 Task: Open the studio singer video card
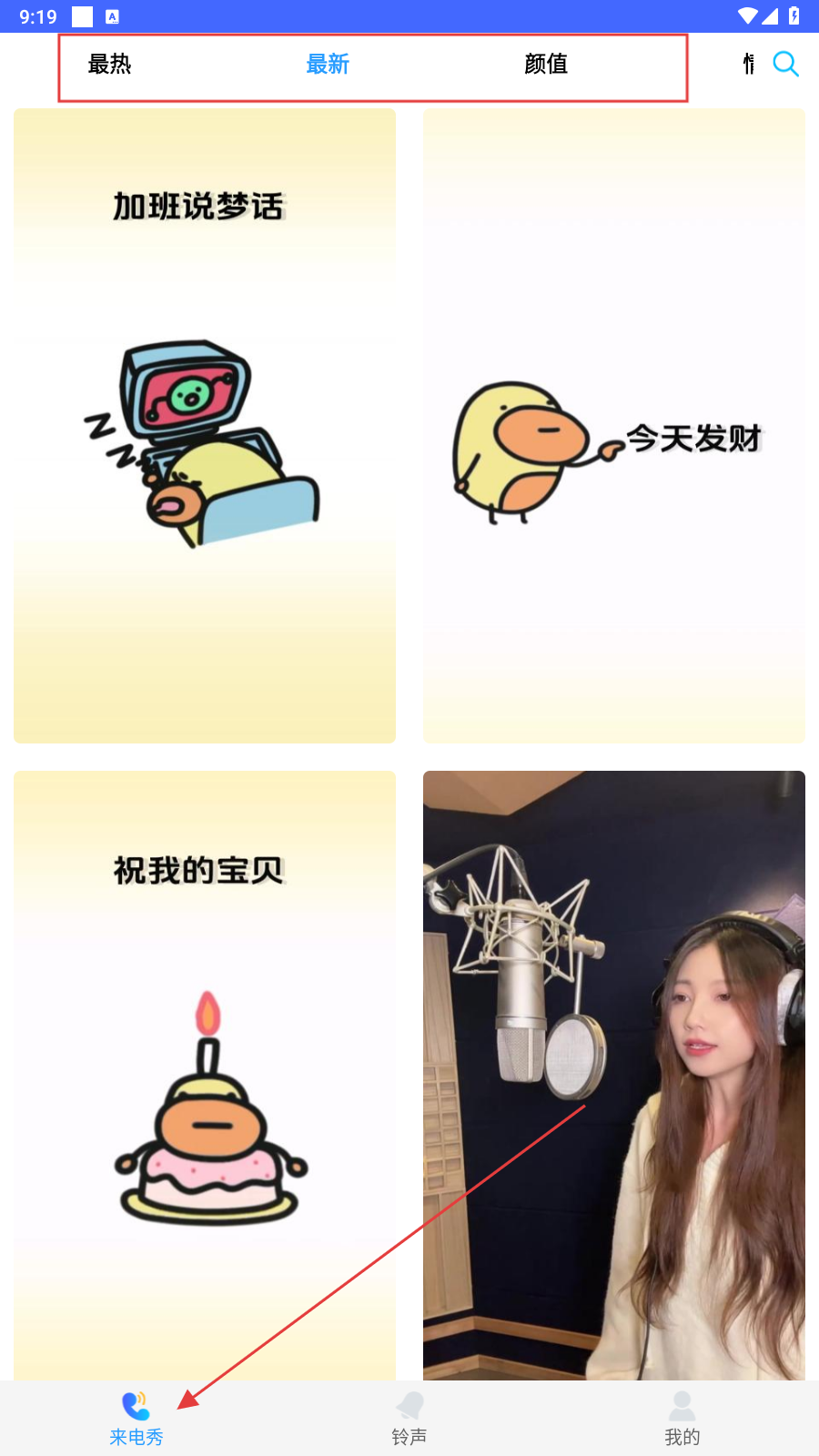click(x=614, y=1074)
